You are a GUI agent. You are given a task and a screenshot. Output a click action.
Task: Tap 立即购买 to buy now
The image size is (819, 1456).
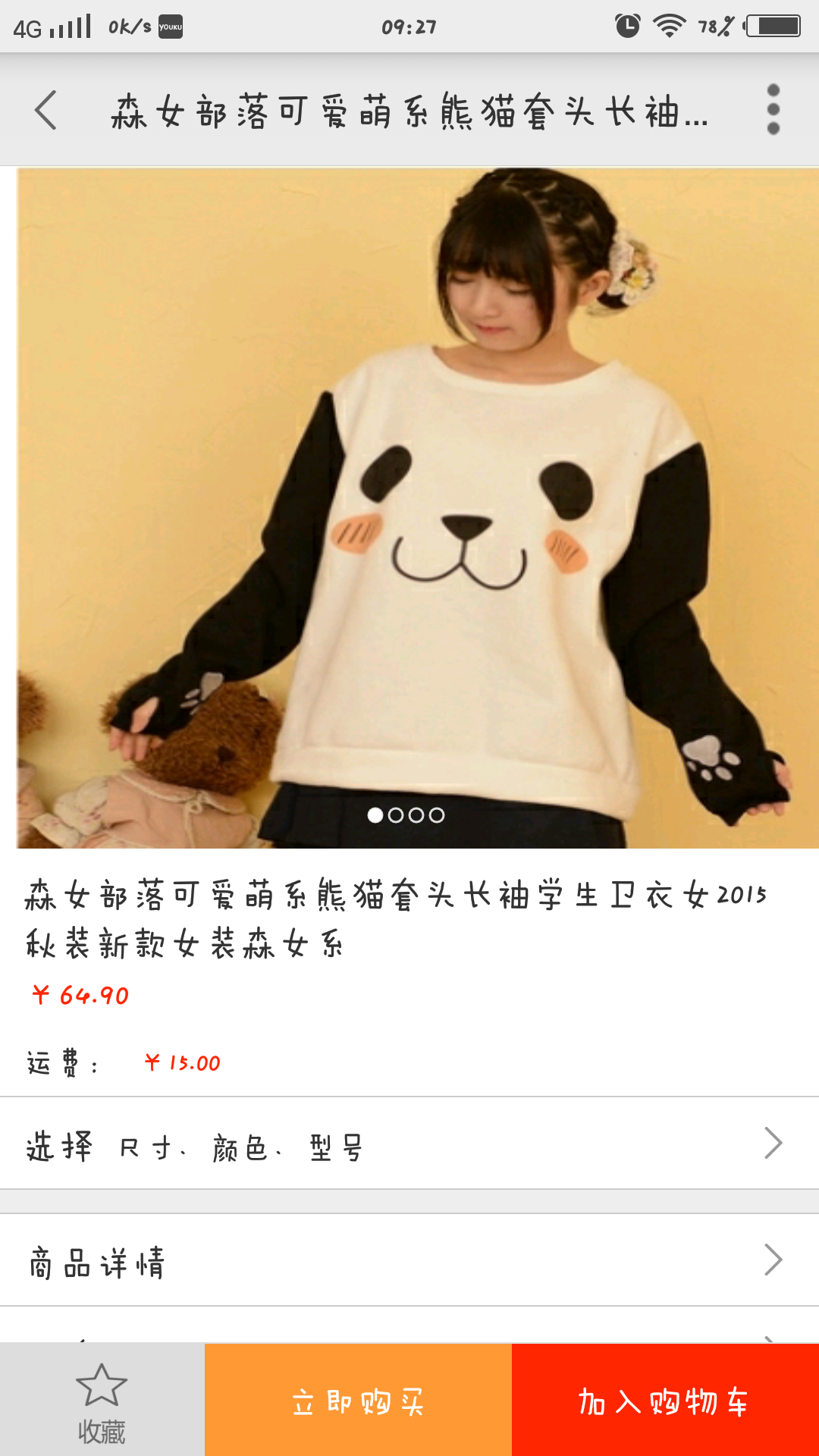click(x=358, y=1401)
